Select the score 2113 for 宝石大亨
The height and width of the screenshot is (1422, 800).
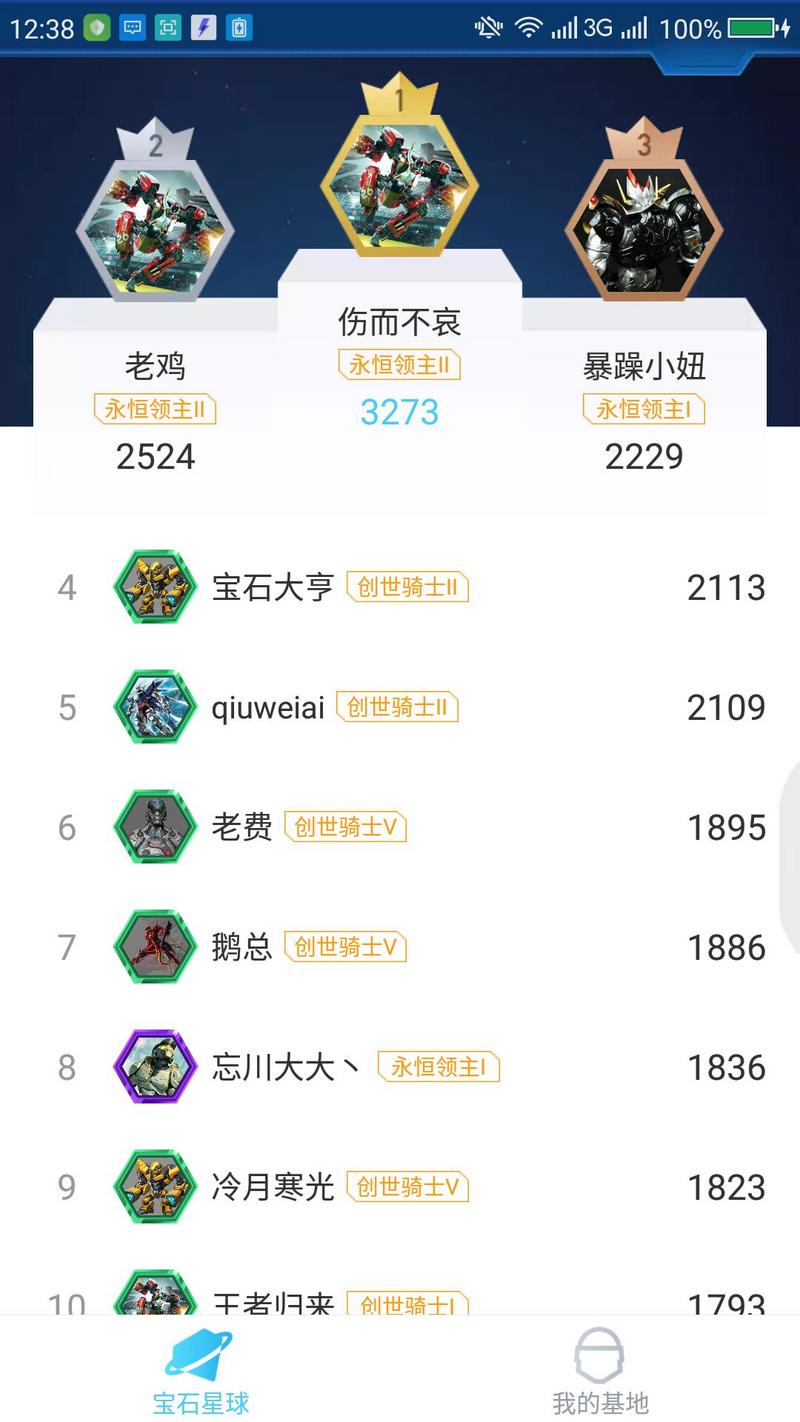pos(727,588)
